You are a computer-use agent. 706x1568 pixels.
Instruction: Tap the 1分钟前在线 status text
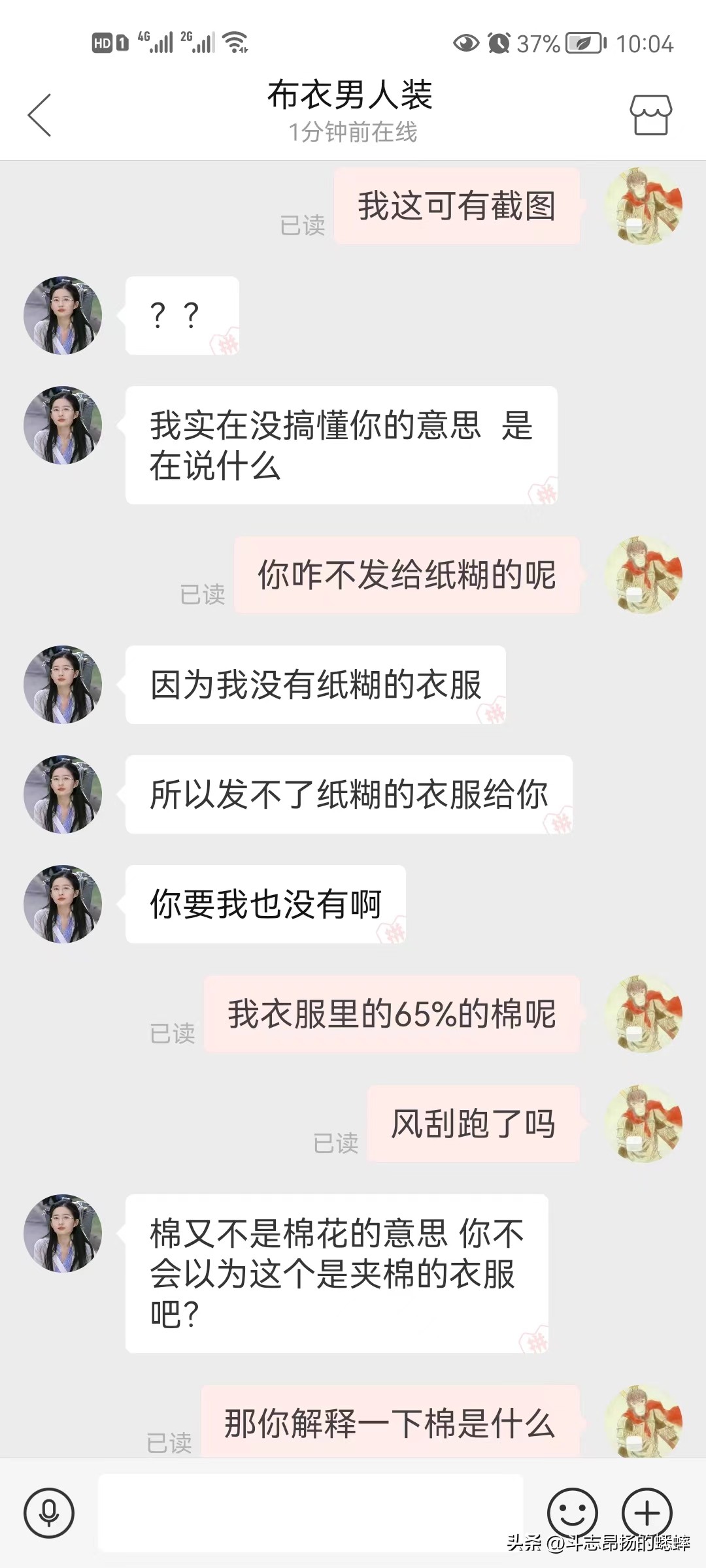(352, 132)
